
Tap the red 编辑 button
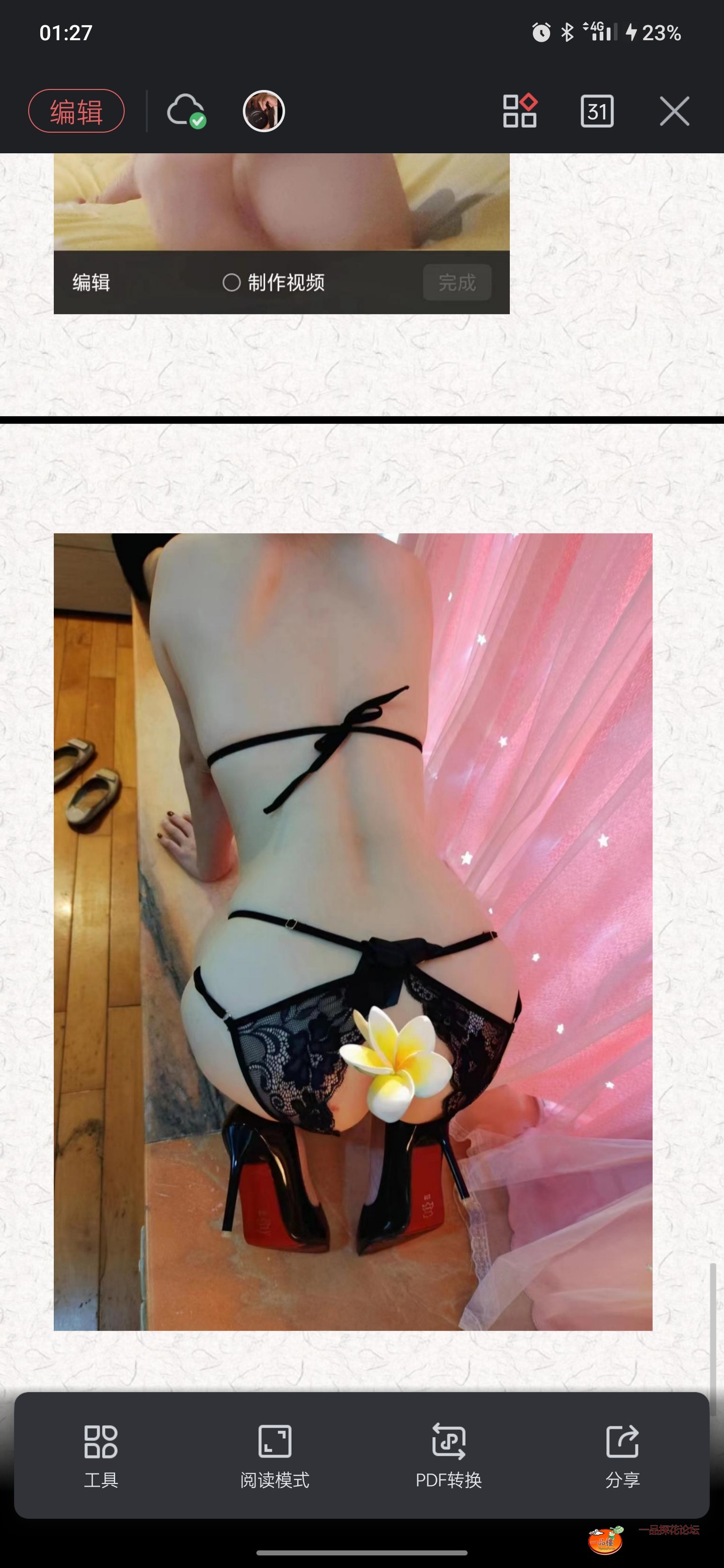click(76, 111)
